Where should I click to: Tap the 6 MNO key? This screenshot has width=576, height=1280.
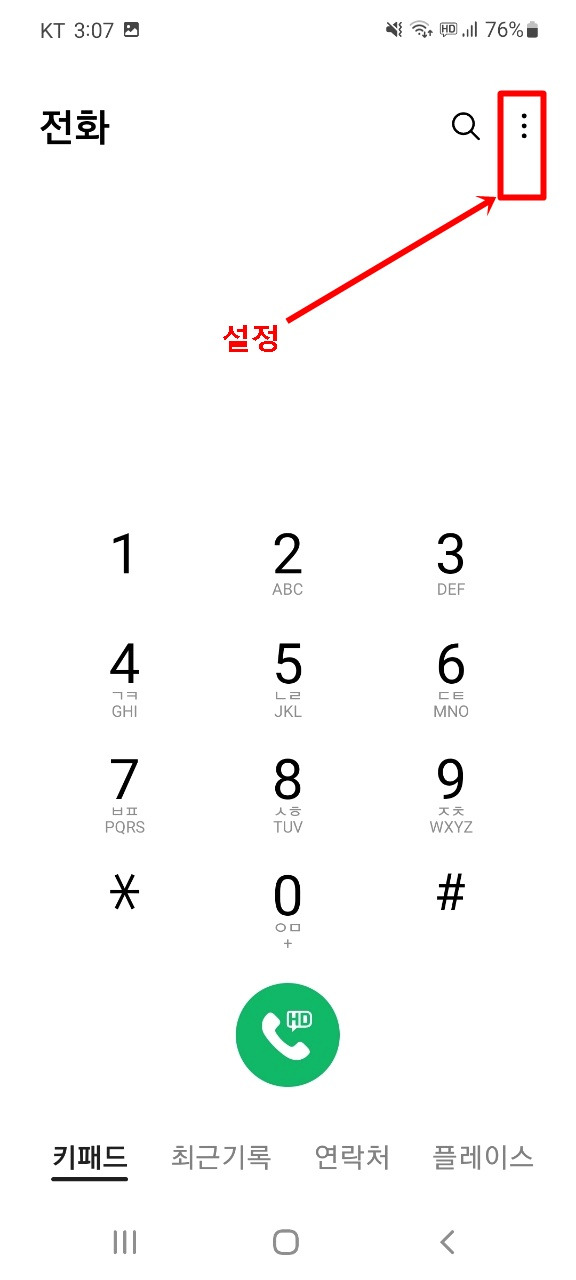tap(451, 681)
